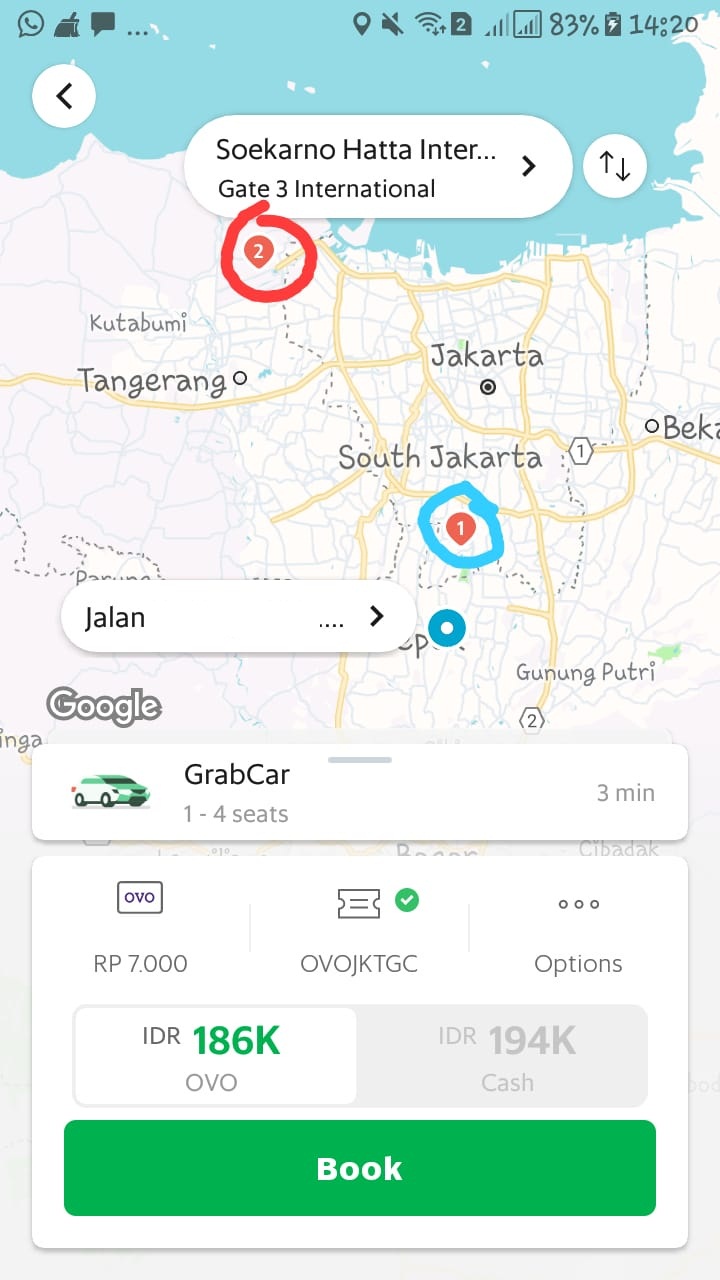720x1280 pixels.
Task: Select the OVO payment method
Action: point(214,1055)
